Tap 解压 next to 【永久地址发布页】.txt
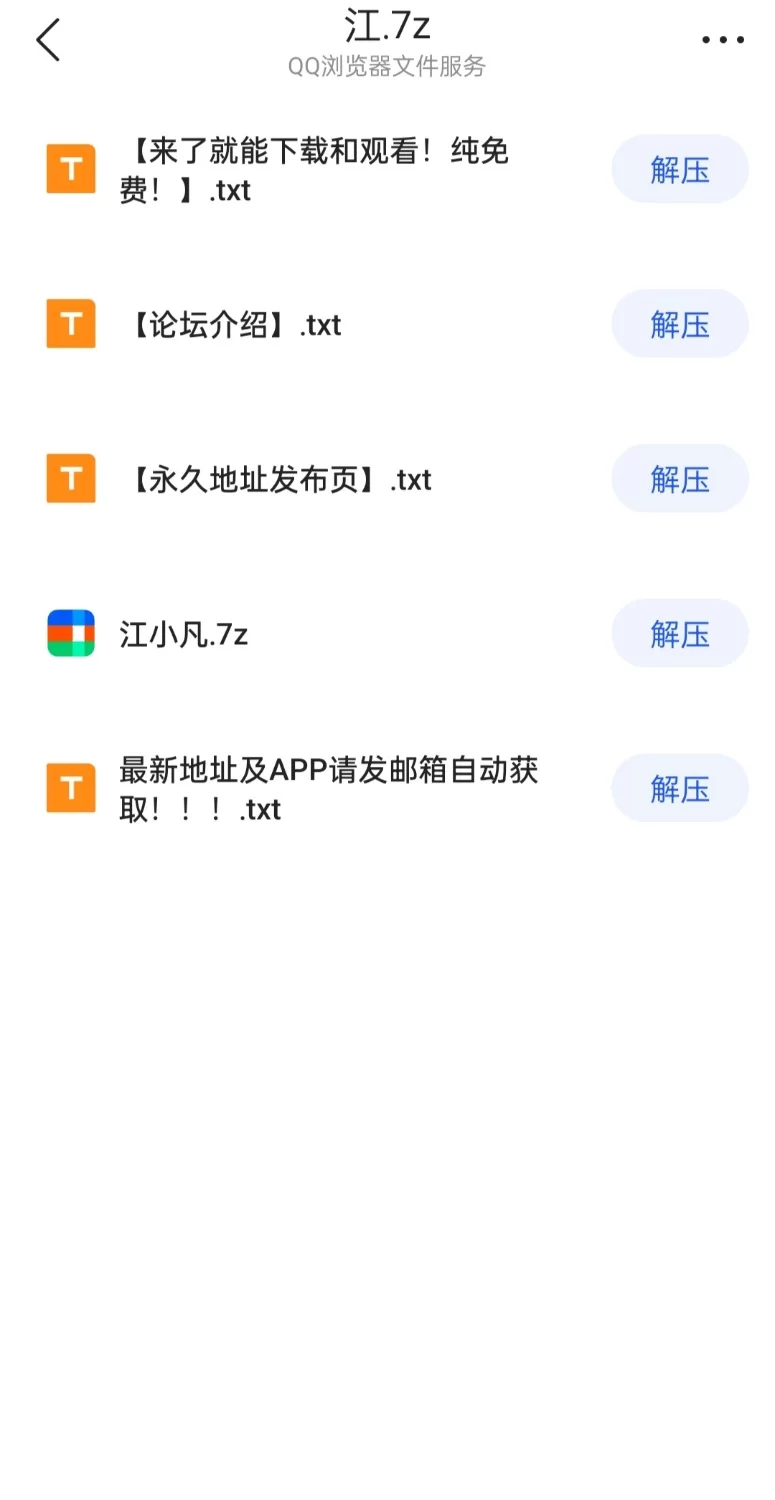Image resolution: width=775 pixels, height=1500 pixels. [x=680, y=480]
